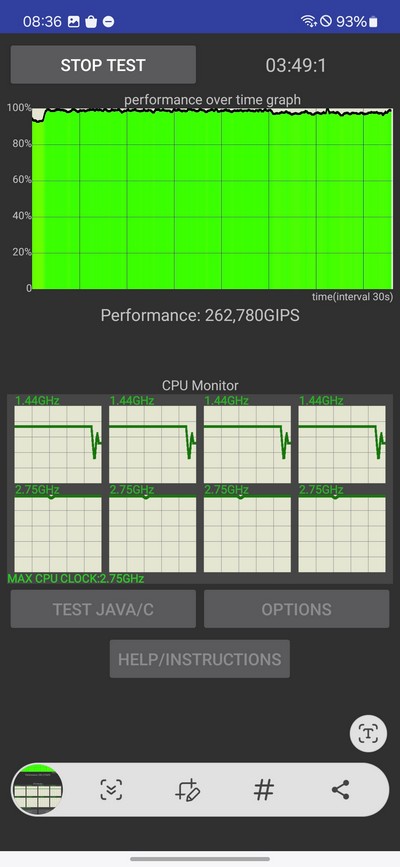Tap the extract text icon

click(x=368, y=733)
